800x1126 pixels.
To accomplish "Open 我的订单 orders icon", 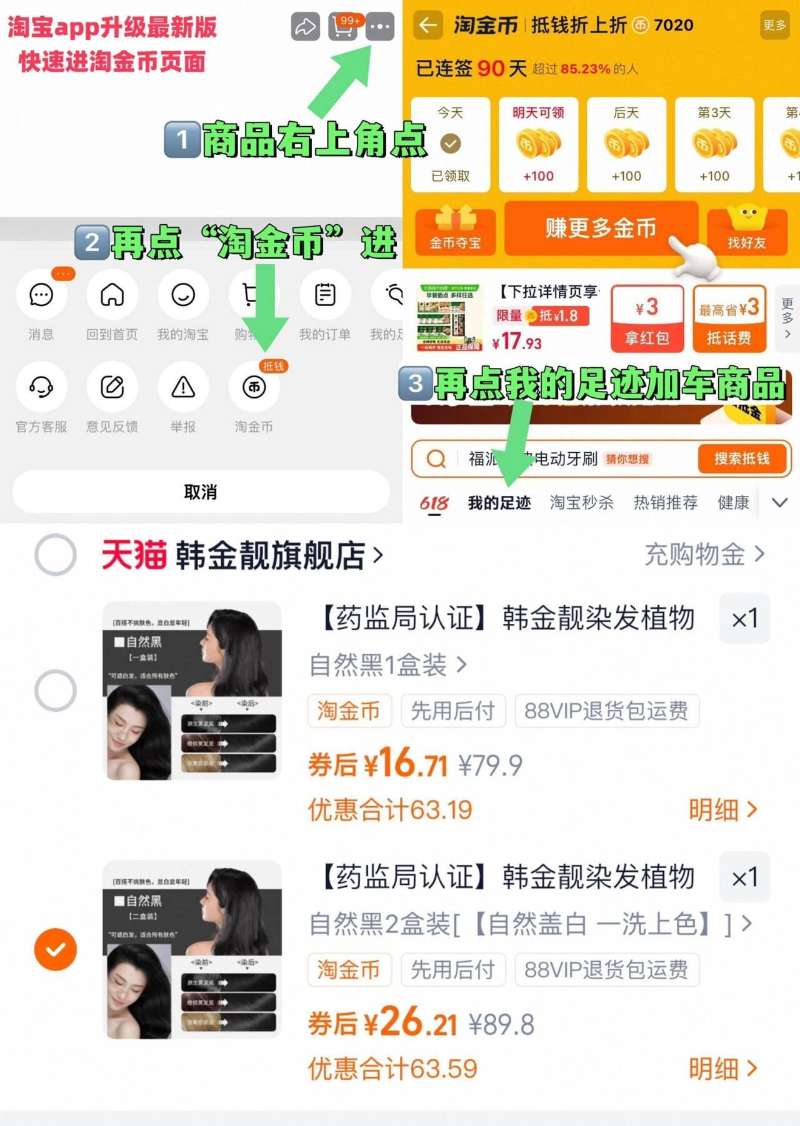I will tap(324, 295).
